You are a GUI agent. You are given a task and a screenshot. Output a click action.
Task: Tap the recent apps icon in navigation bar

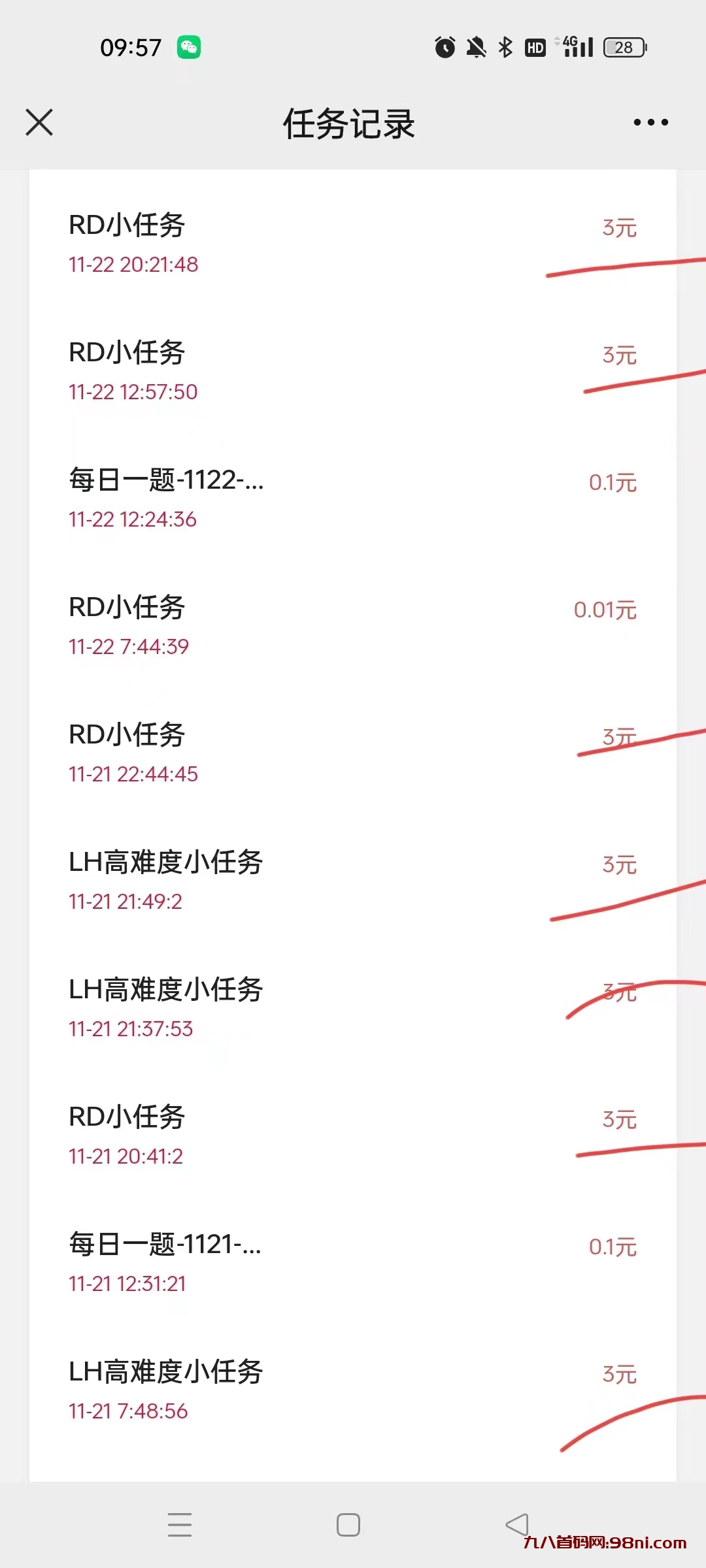[181, 1524]
